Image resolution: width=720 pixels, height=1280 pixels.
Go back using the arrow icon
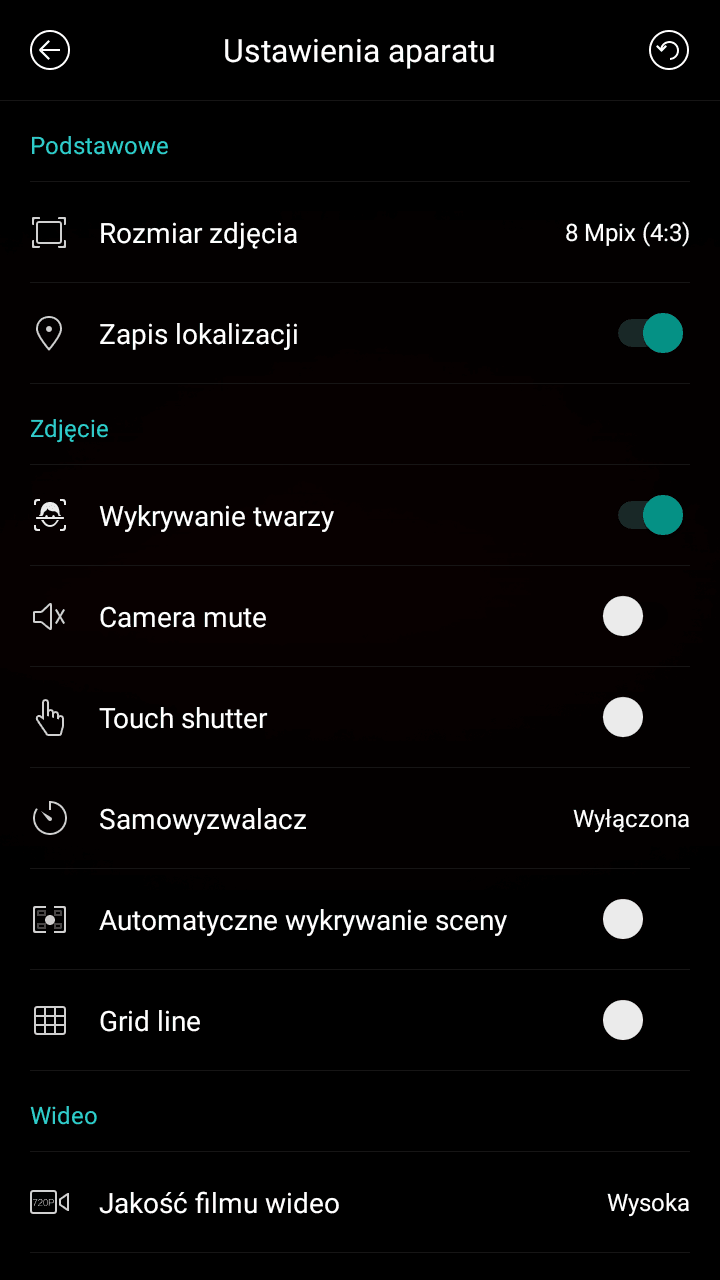[x=50, y=50]
